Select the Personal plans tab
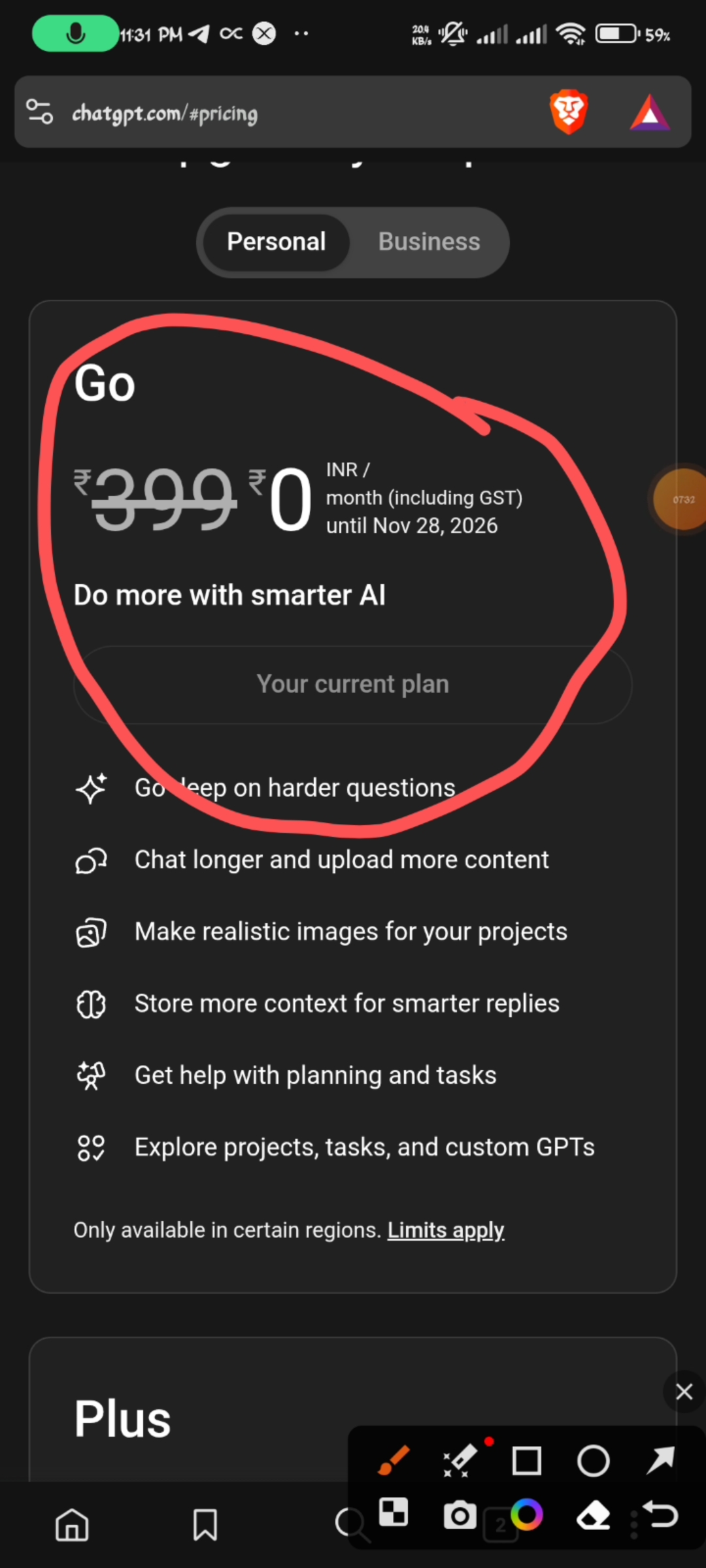The height and width of the screenshot is (1568, 706). point(276,242)
